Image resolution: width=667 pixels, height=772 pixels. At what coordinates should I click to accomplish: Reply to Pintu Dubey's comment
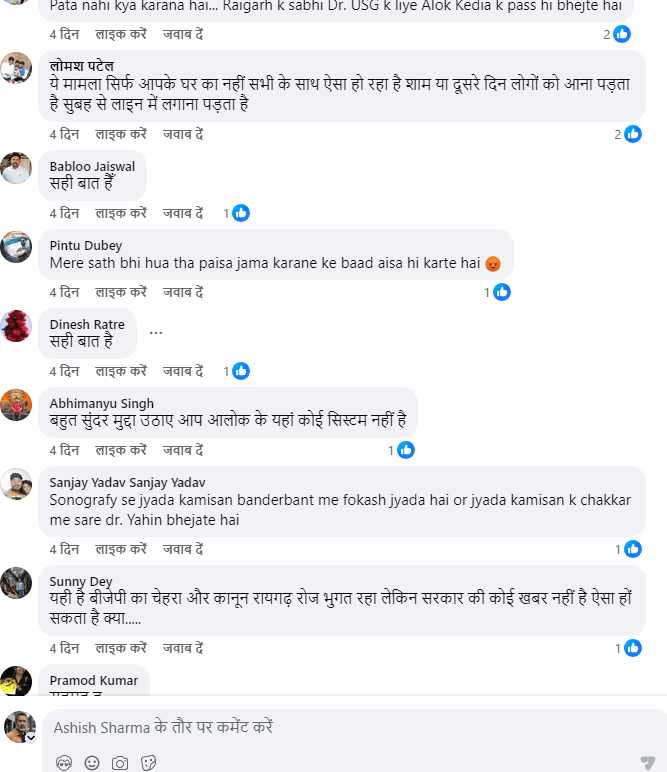pos(183,292)
